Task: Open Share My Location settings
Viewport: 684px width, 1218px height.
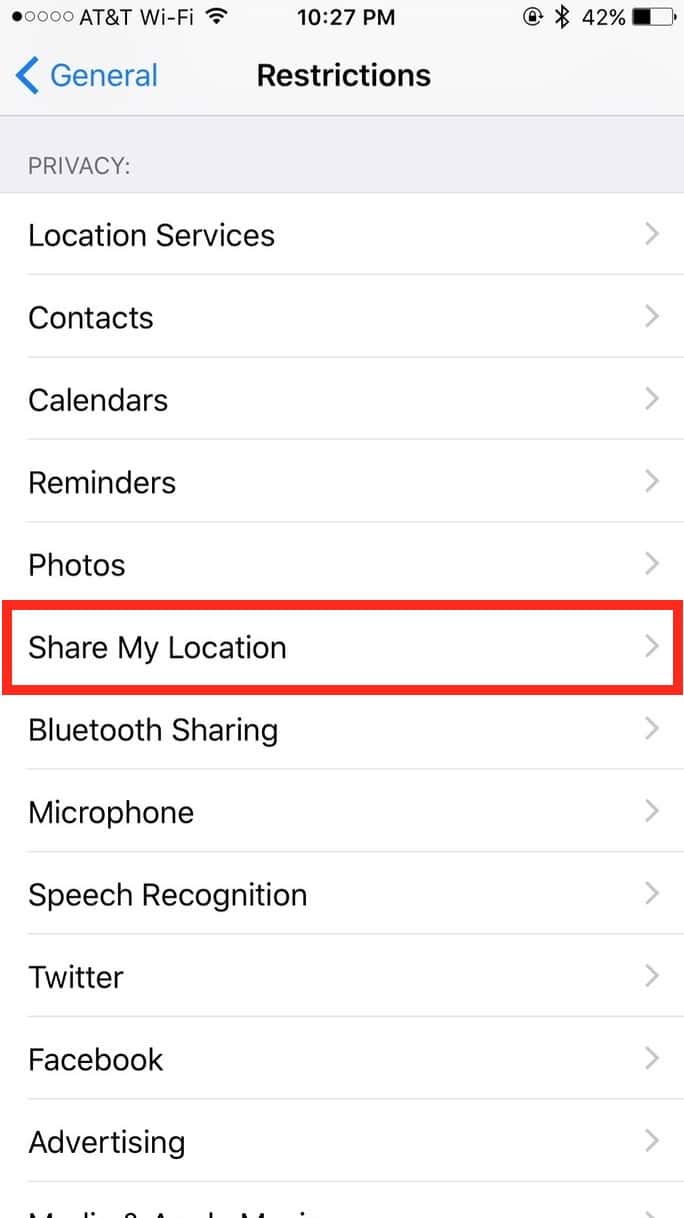Action: click(342, 647)
